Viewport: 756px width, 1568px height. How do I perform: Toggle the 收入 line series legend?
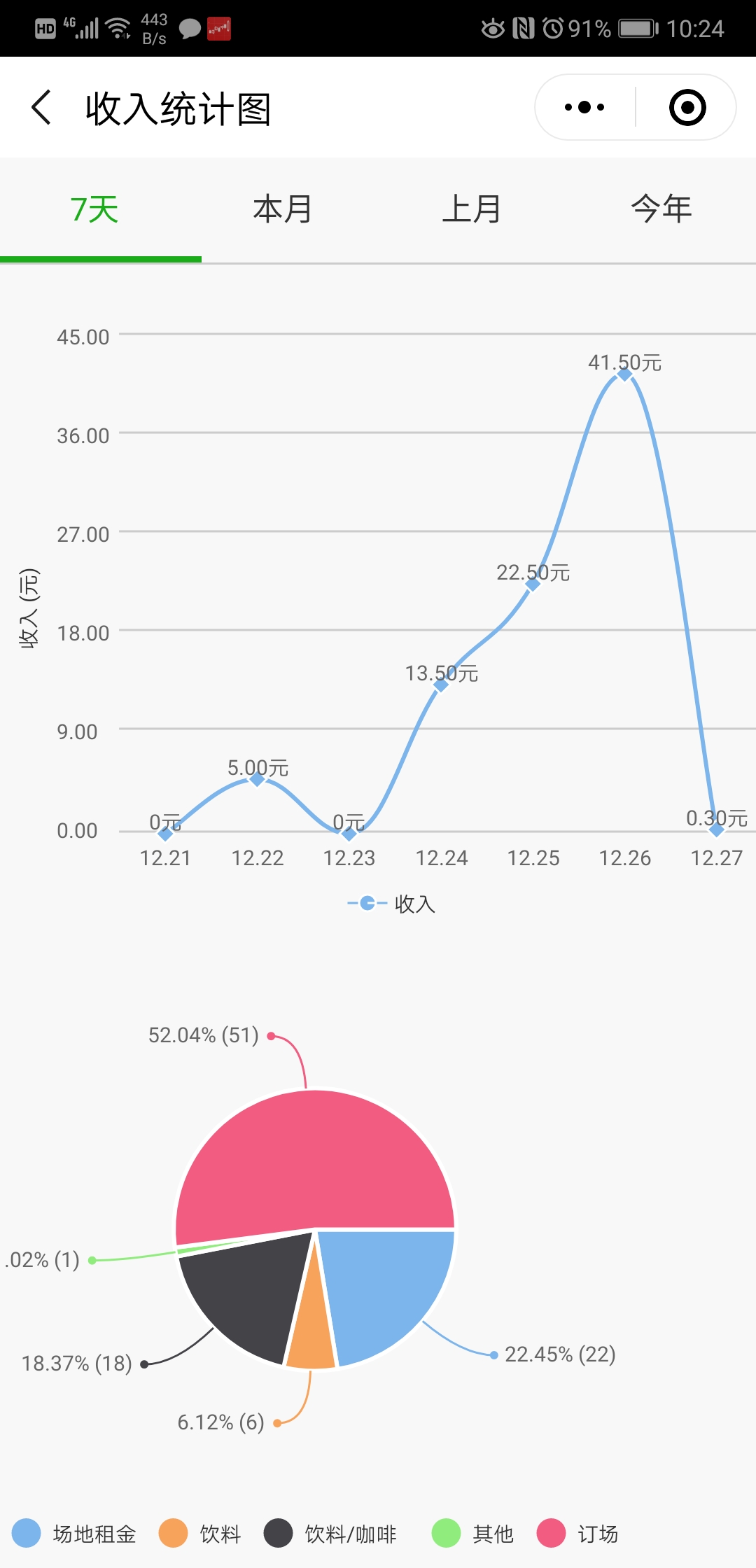[391, 904]
